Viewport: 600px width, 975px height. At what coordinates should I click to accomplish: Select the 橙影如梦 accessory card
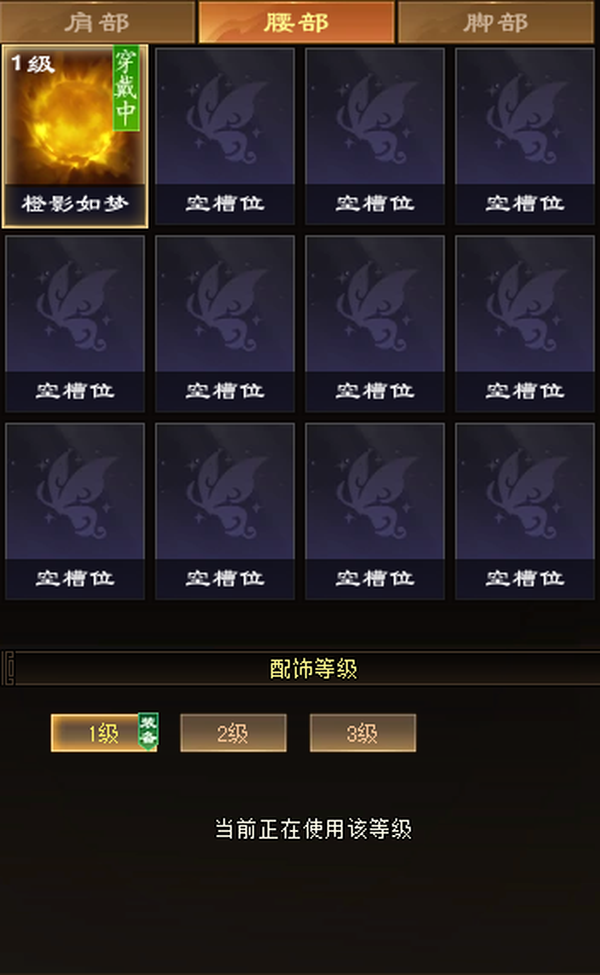point(75,136)
